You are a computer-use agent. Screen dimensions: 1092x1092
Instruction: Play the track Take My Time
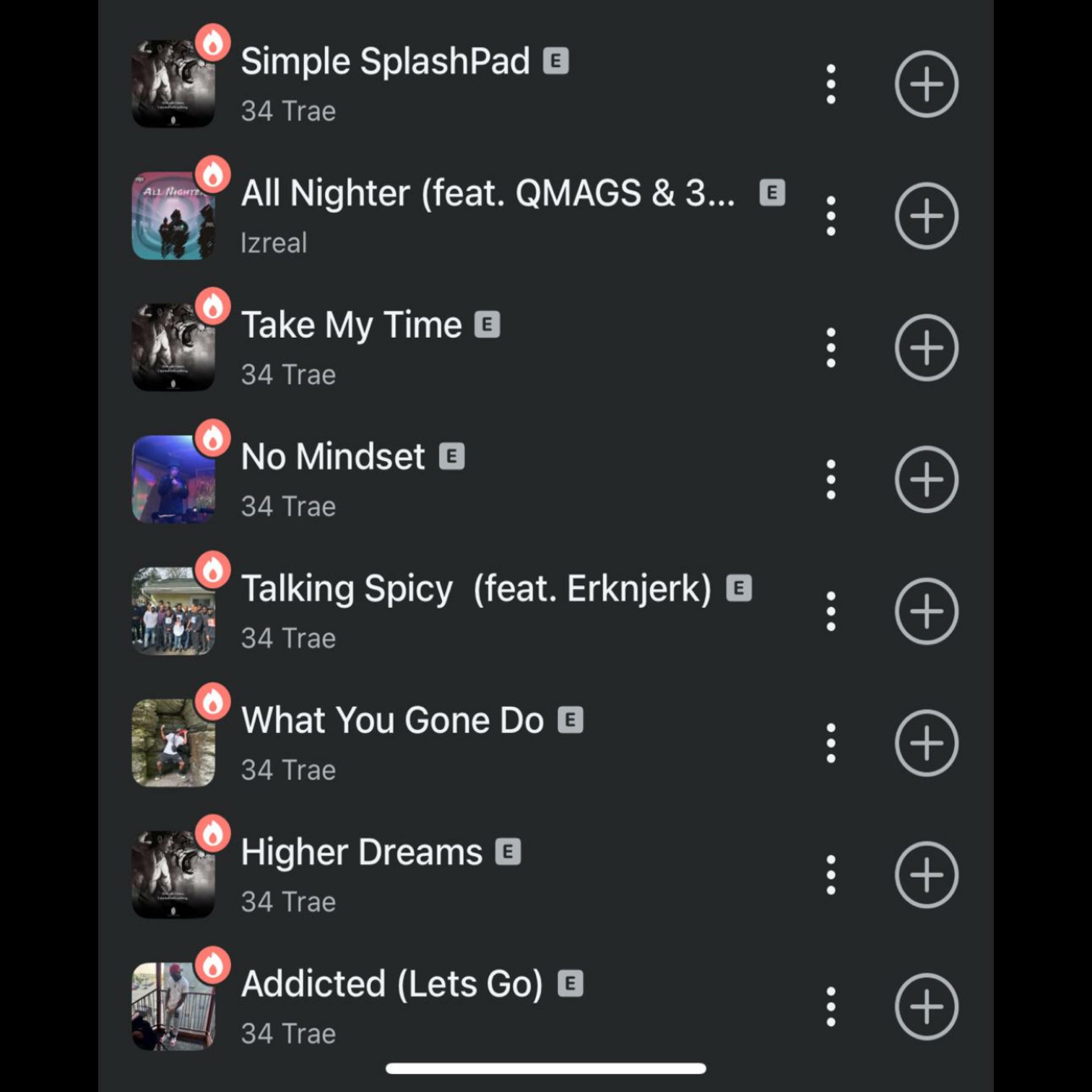pyautogui.click(x=351, y=325)
